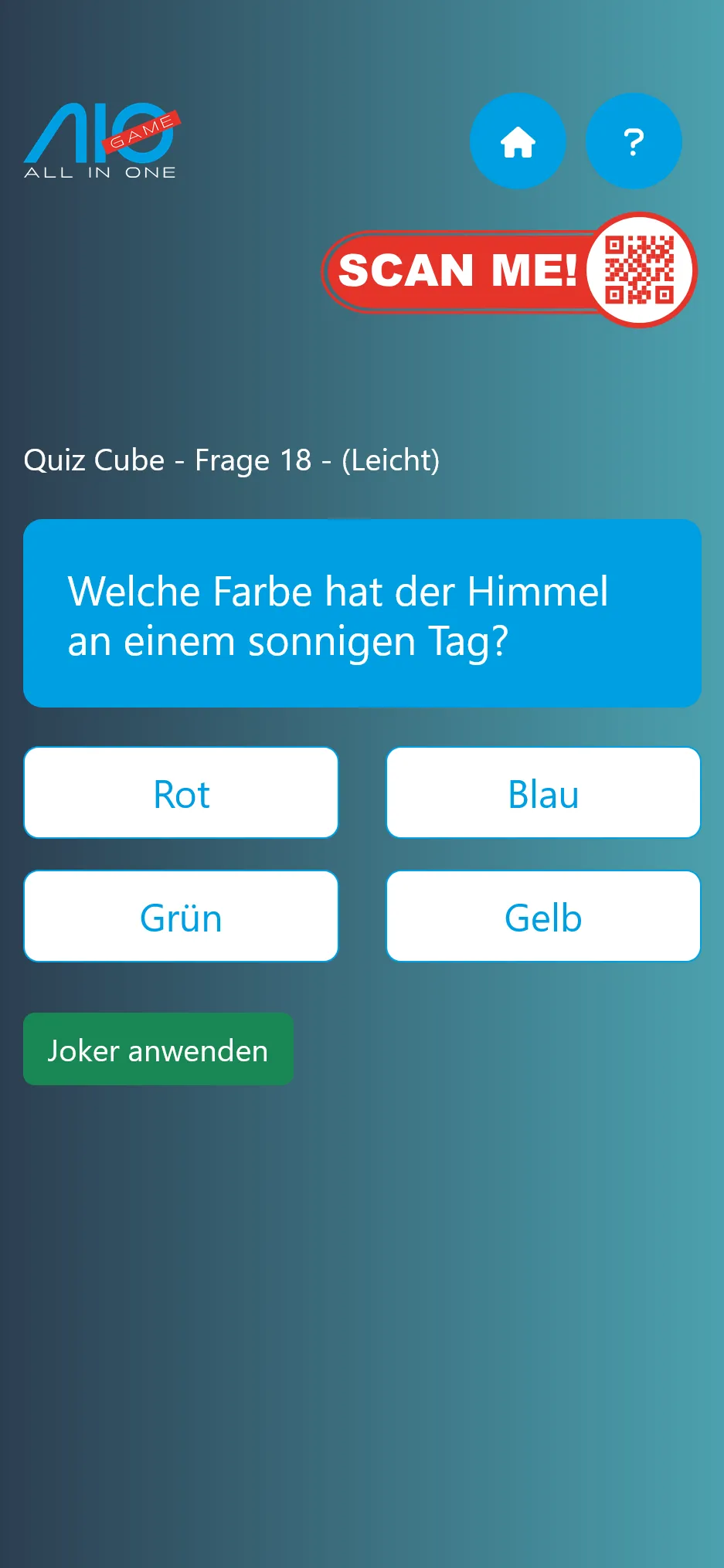Tap the Scan Me banner

(x=508, y=271)
